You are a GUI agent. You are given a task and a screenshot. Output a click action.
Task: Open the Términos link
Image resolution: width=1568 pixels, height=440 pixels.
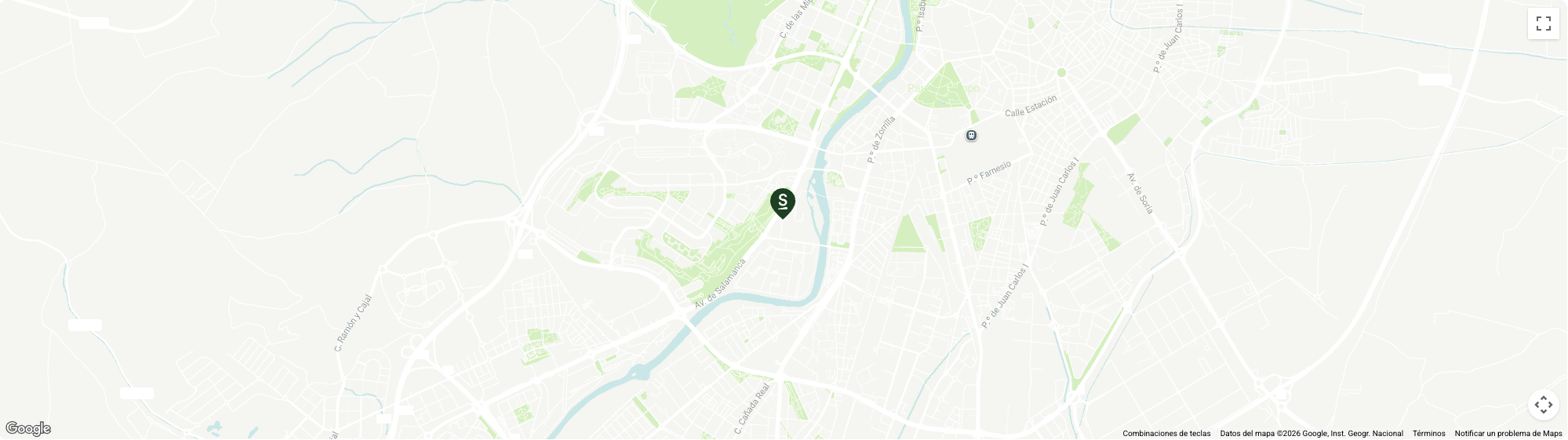[x=1428, y=434]
